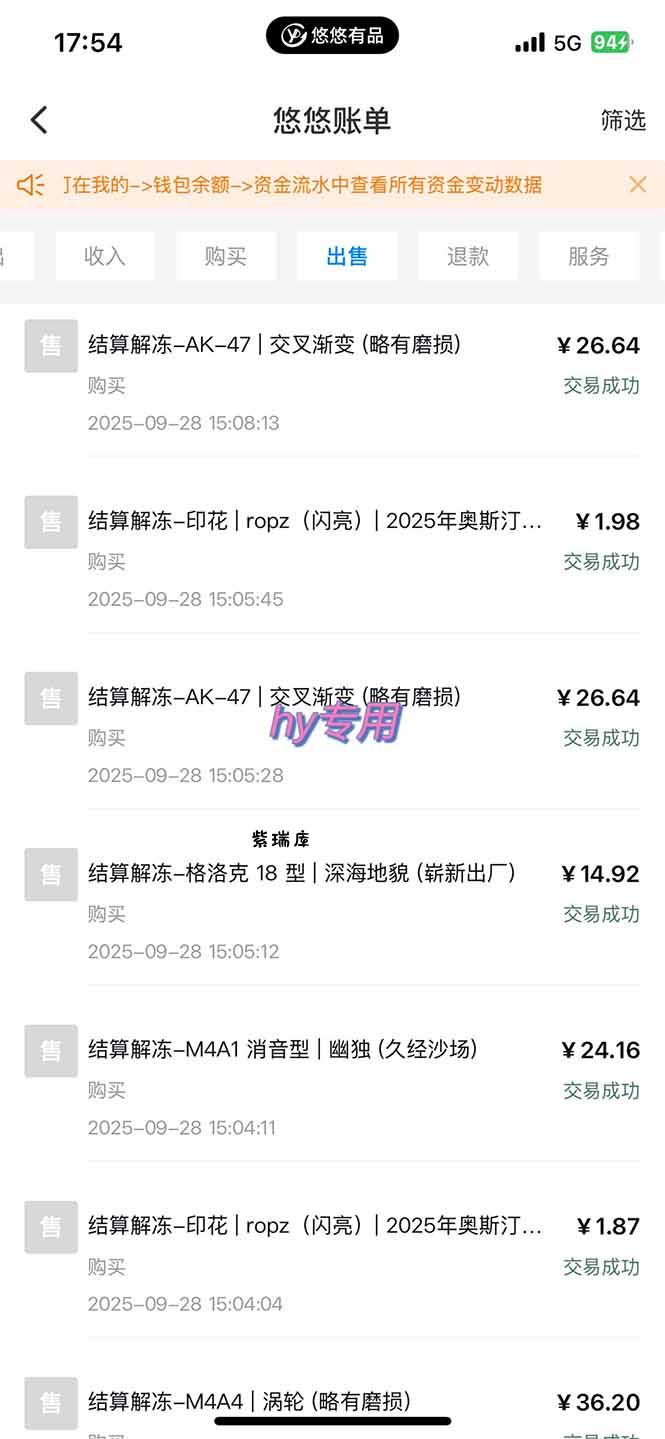
Task: Select the 出售 tab
Action: point(347,256)
